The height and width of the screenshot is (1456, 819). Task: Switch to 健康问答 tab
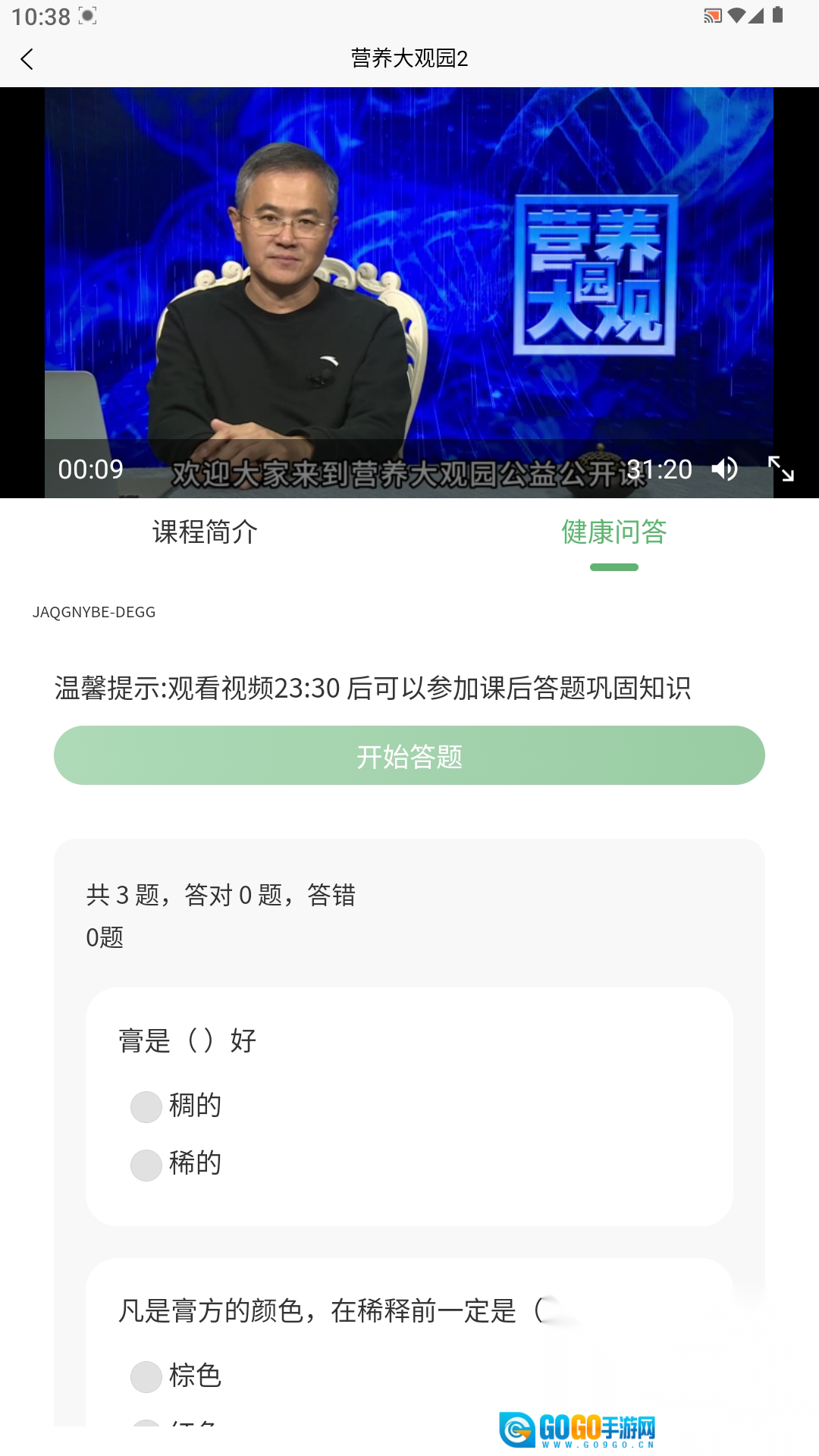tap(613, 532)
